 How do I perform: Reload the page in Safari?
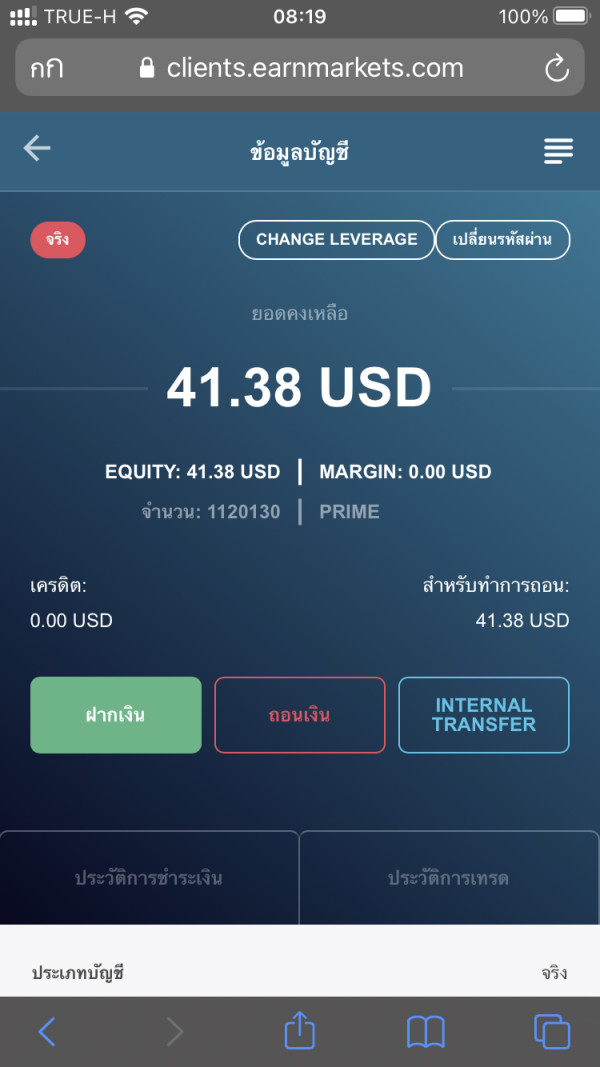(x=556, y=68)
